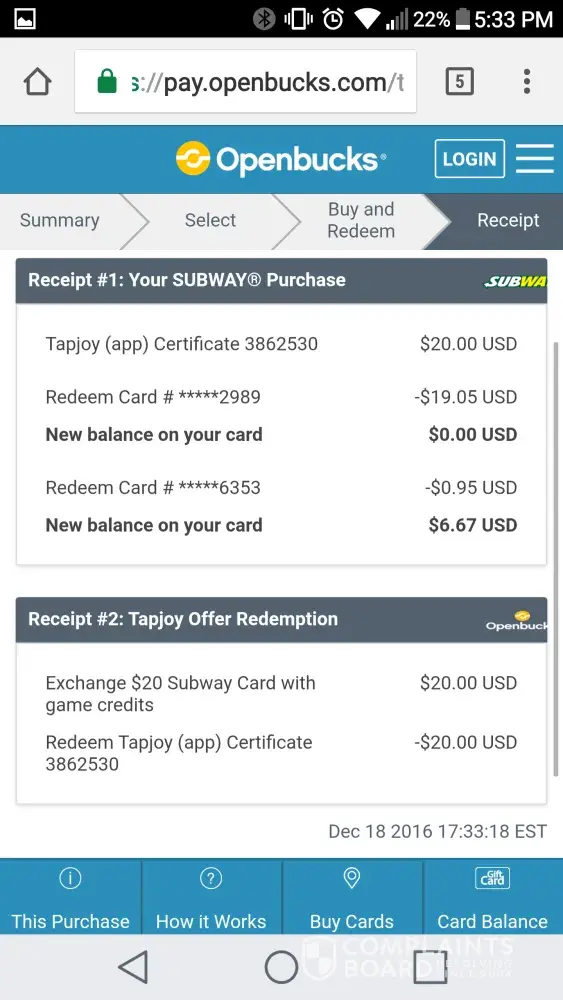Open the browser overflow menu
The width and height of the screenshot is (563, 1000).
click(527, 82)
